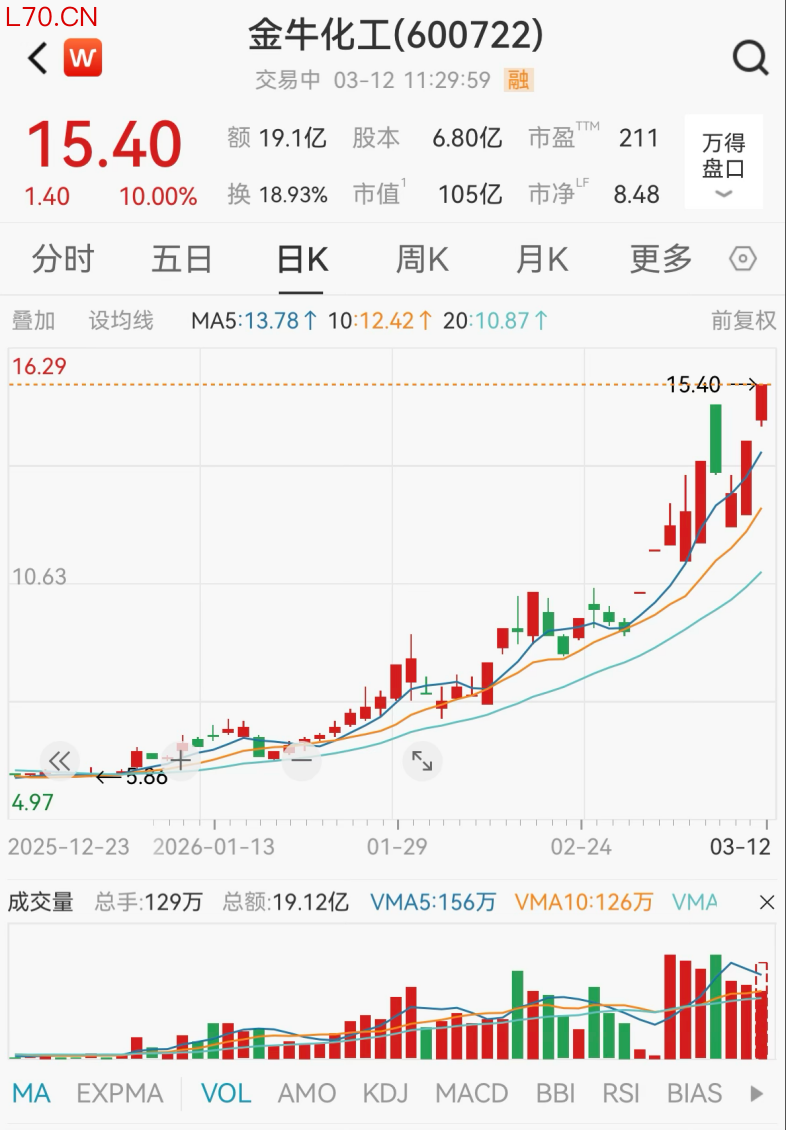Switch to the 月K chart tab
786x1130 pixels.
click(x=541, y=260)
